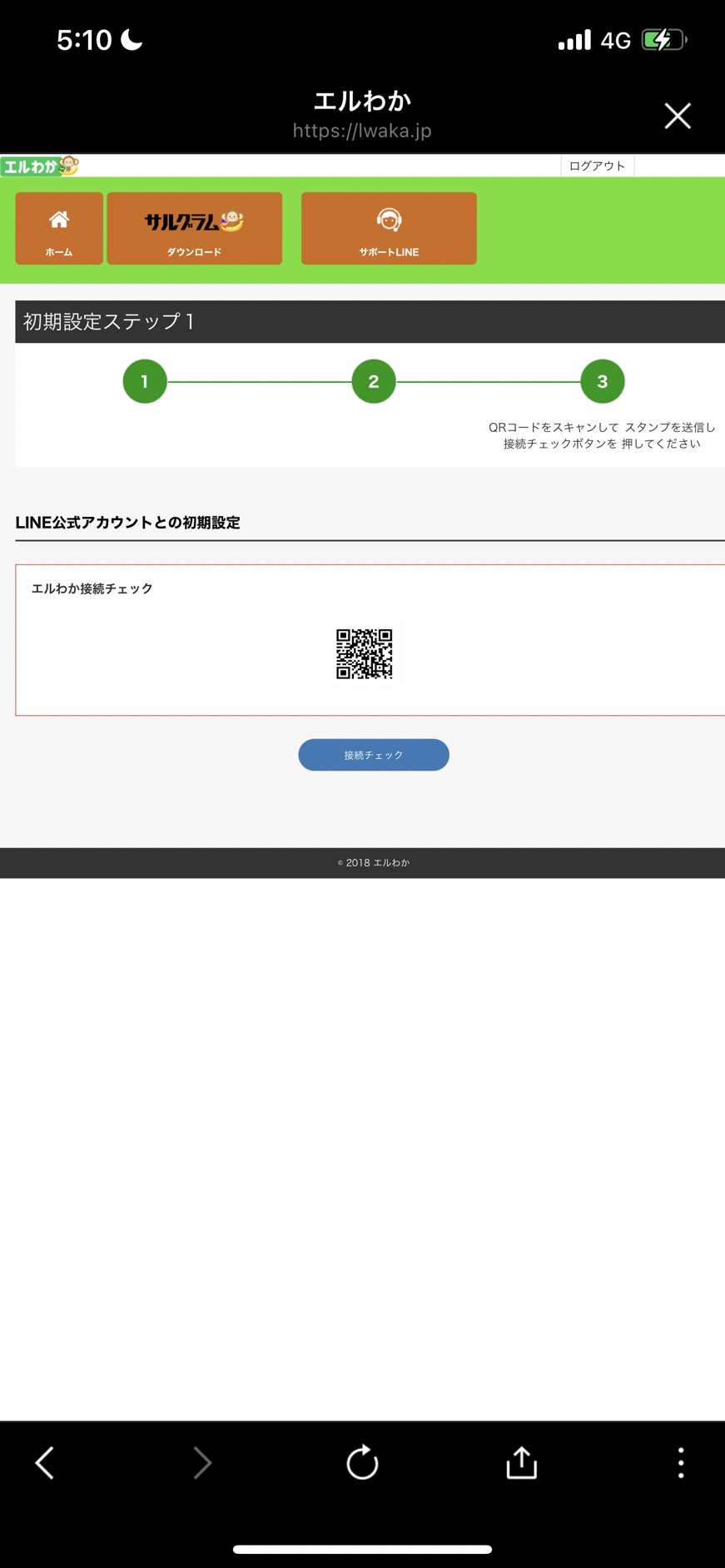Open the ホーム button
This screenshot has height=1568, width=725.
59,228
